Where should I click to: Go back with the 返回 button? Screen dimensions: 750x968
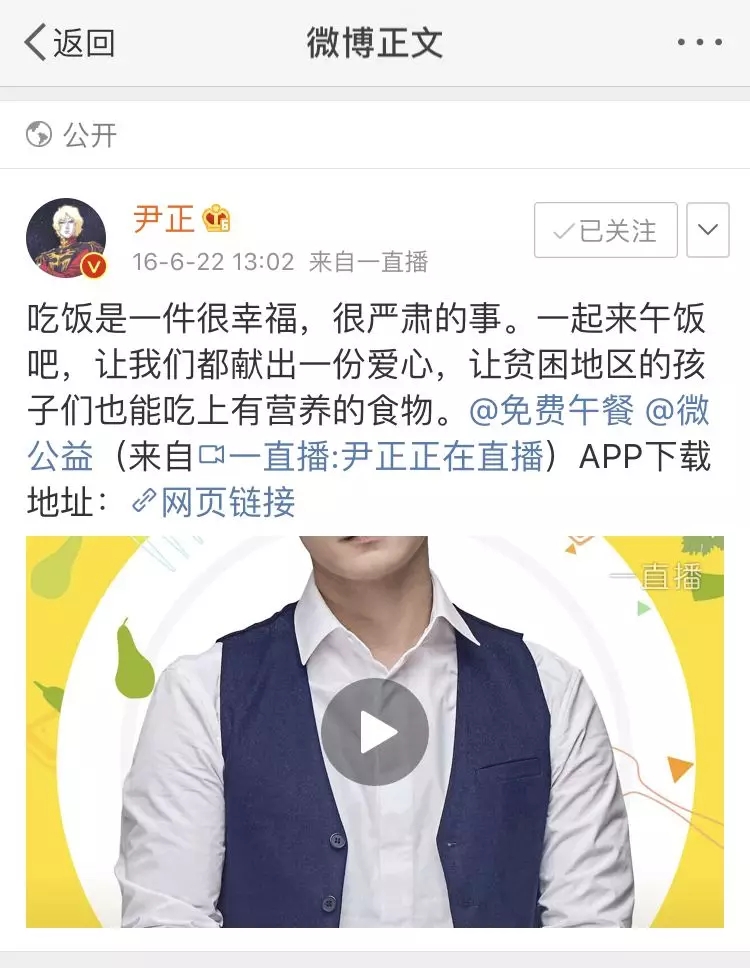70,43
